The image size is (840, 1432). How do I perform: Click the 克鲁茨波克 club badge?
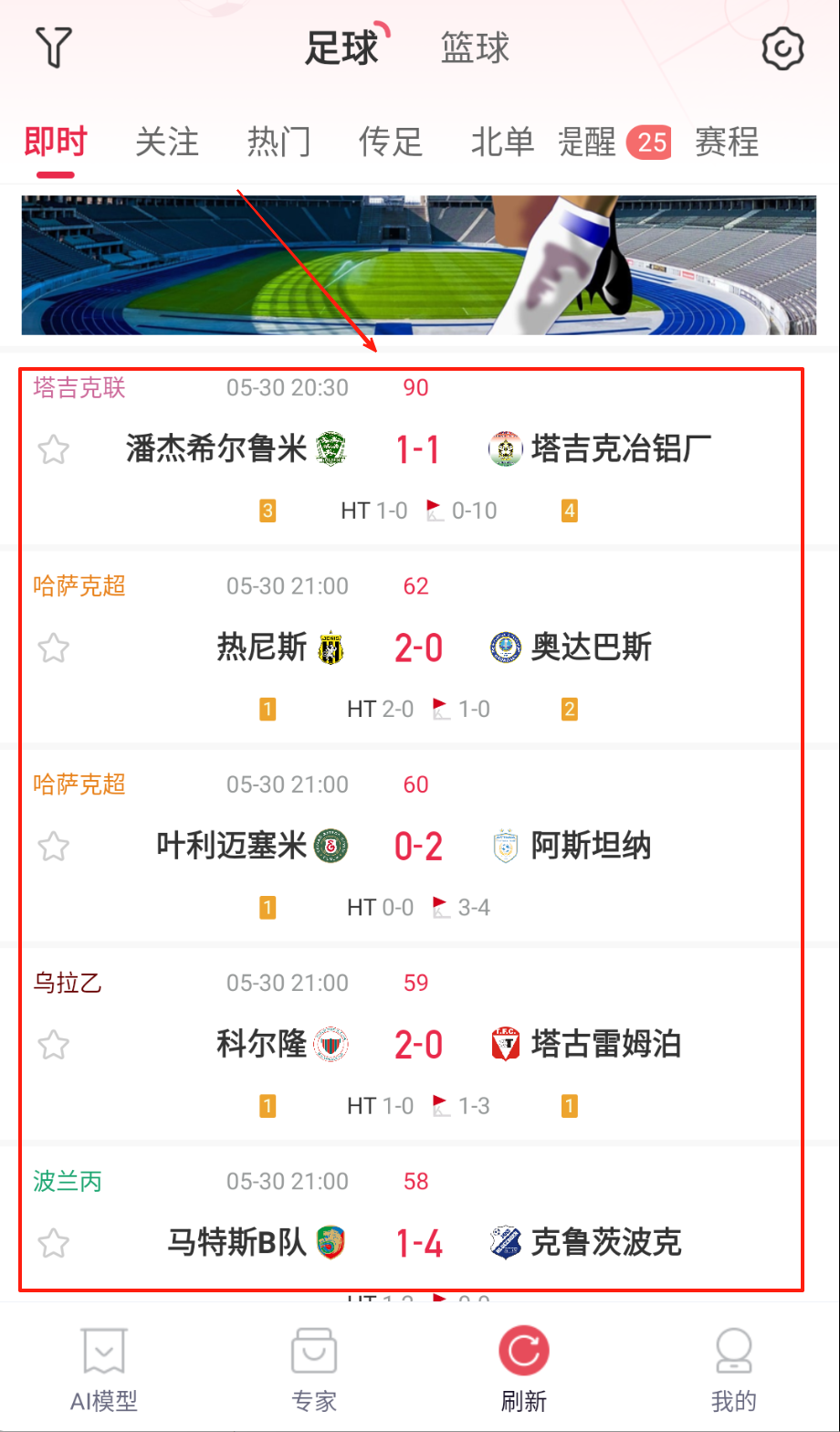click(504, 1243)
